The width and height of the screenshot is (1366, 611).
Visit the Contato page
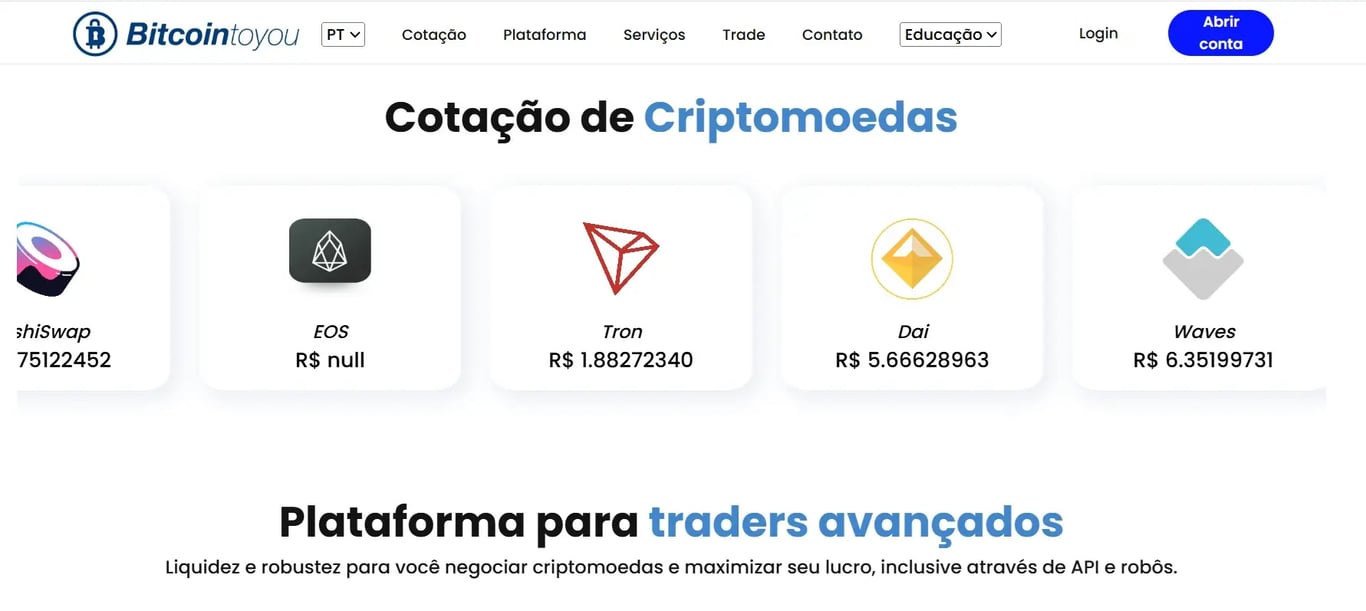click(x=832, y=34)
